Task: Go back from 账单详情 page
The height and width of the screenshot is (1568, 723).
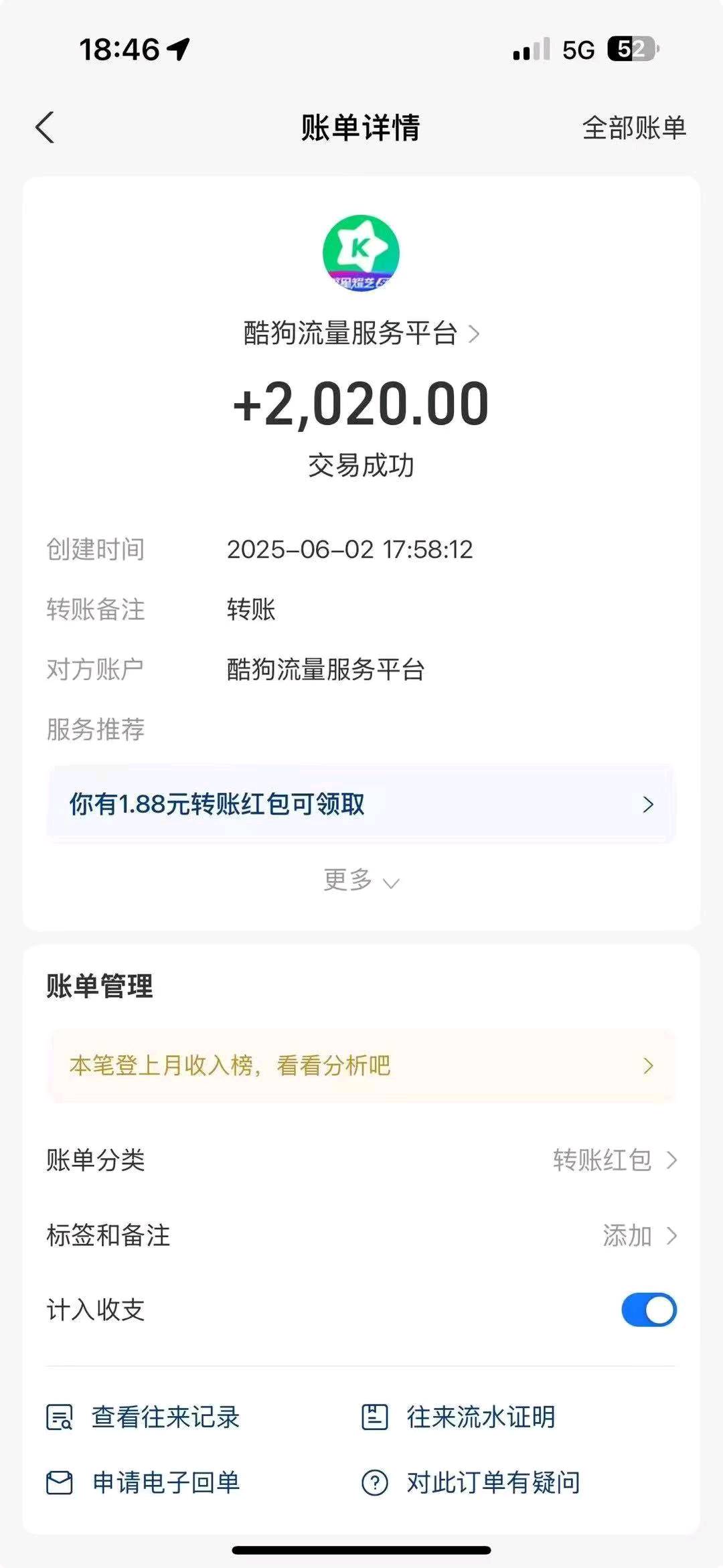Action: tap(45, 127)
